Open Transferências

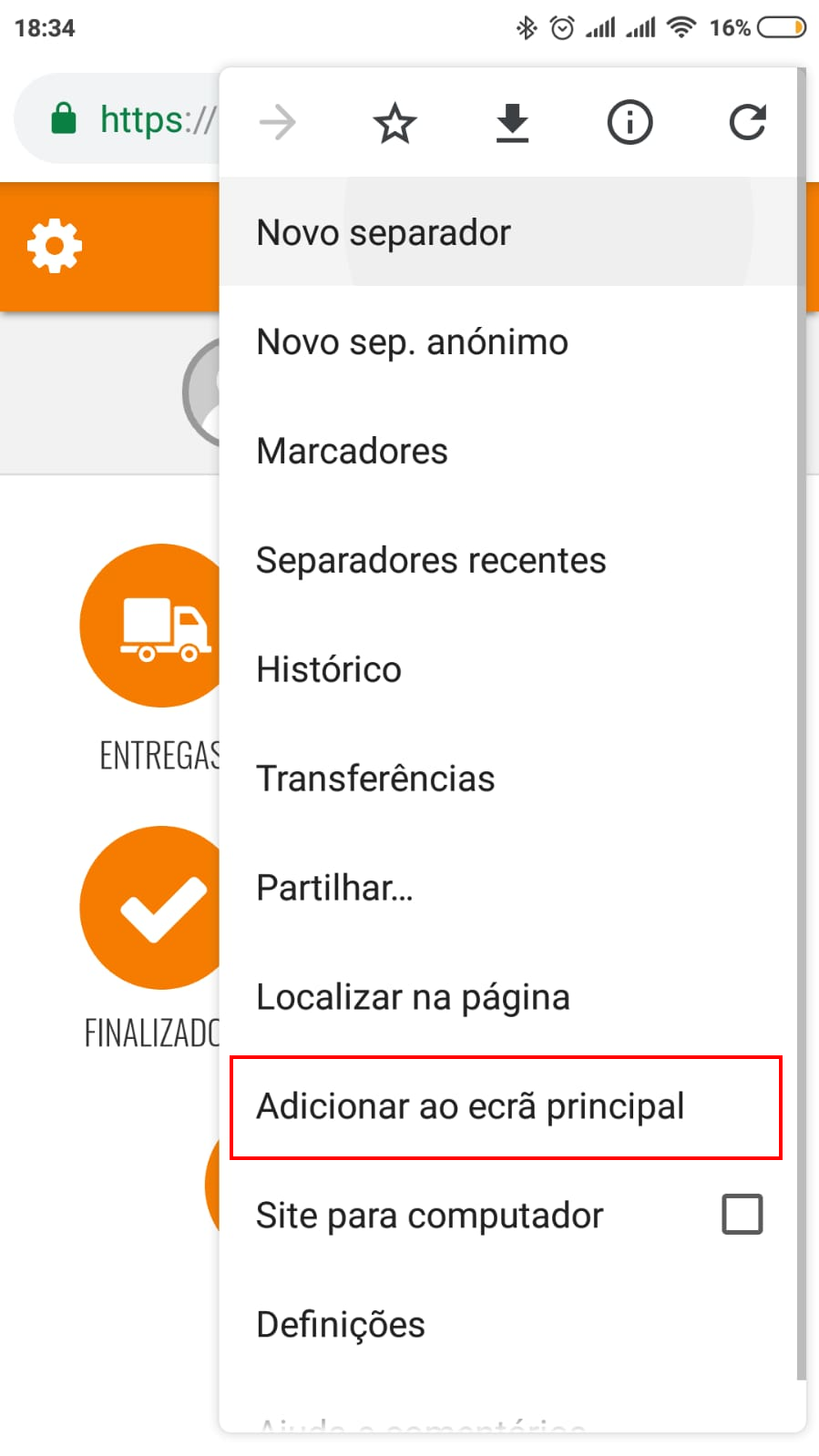[375, 779]
